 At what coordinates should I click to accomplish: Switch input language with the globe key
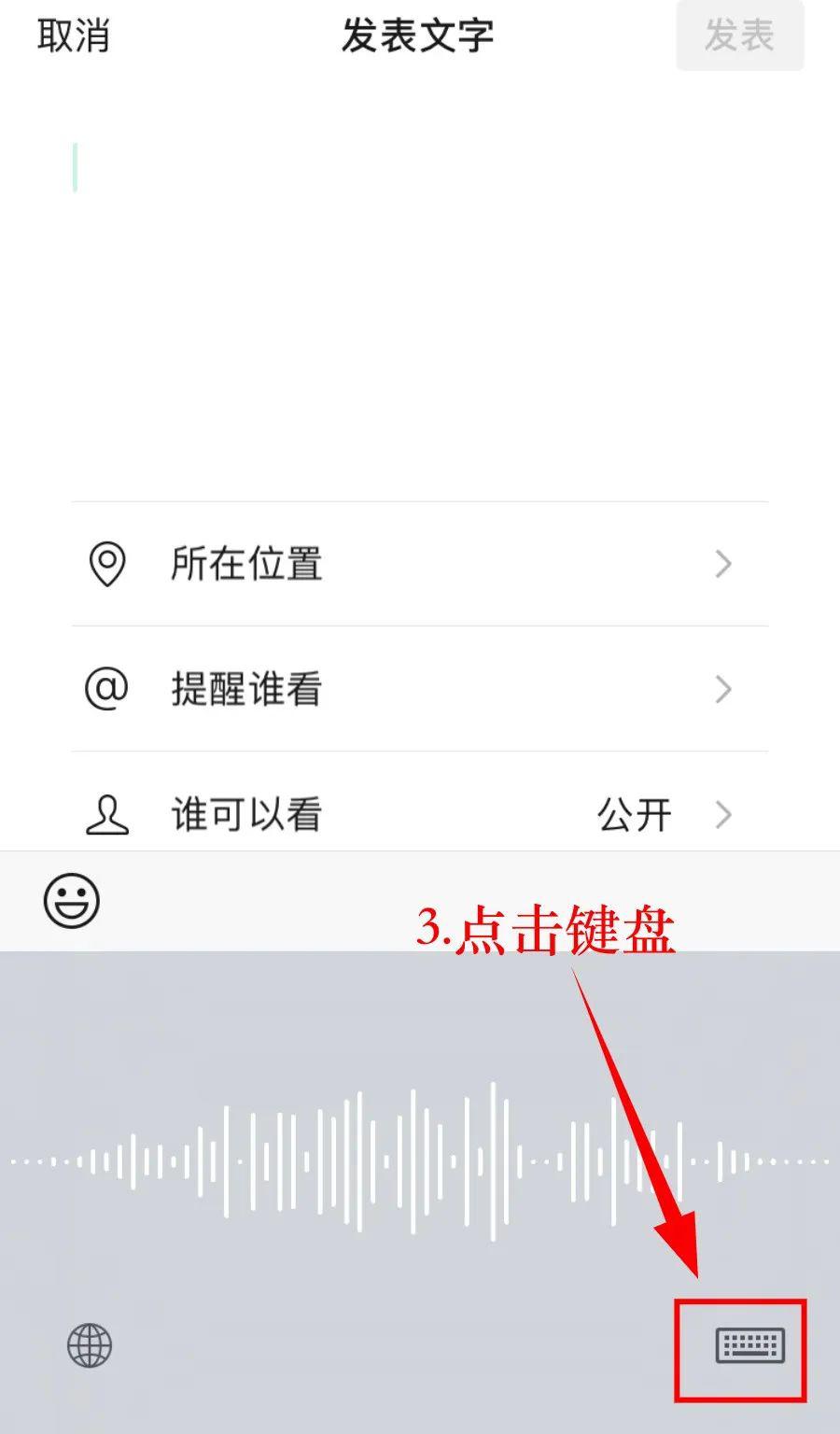click(x=90, y=1345)
